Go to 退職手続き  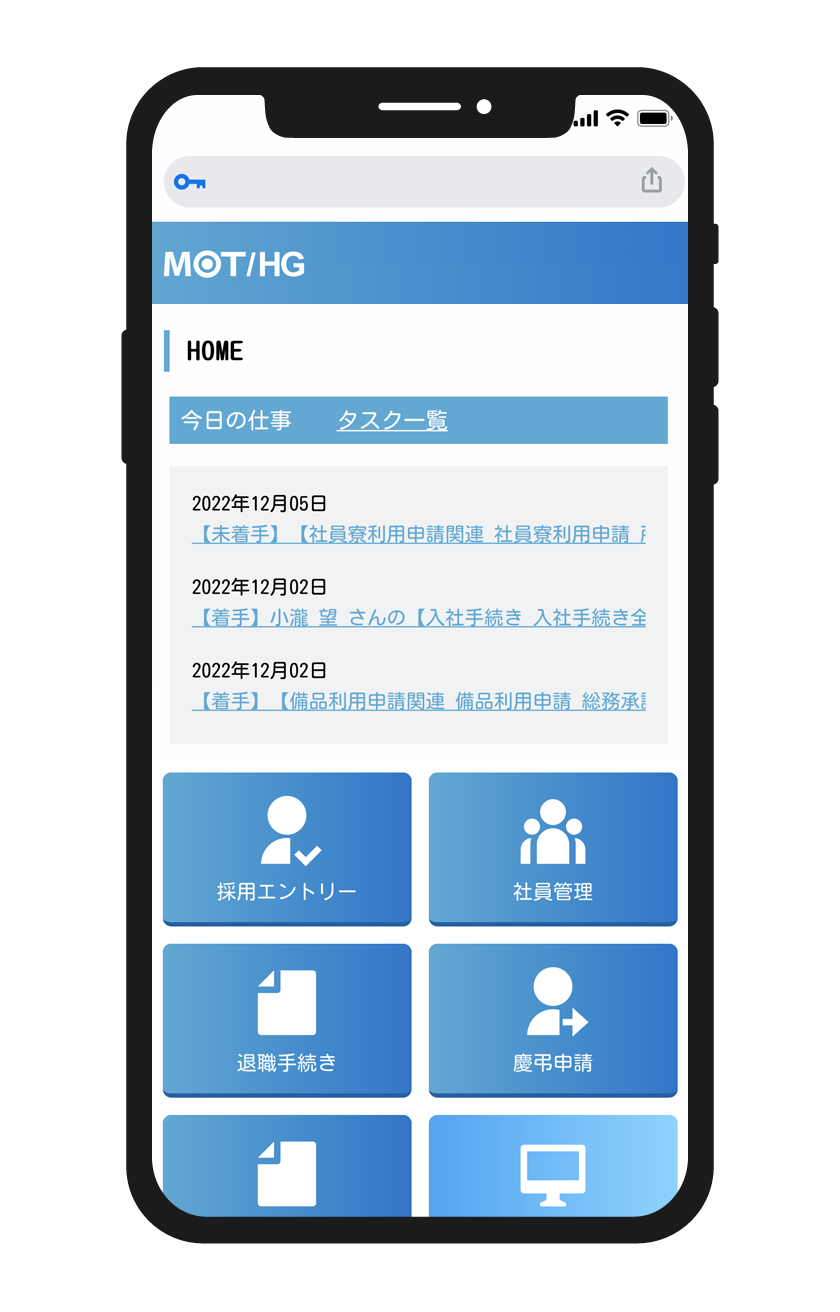point(287,1019)
